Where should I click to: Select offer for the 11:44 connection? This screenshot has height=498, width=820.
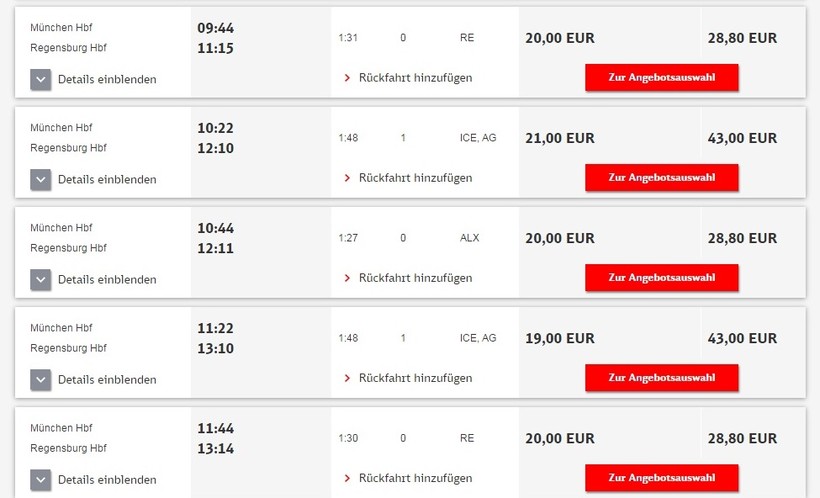pos(661,478)
